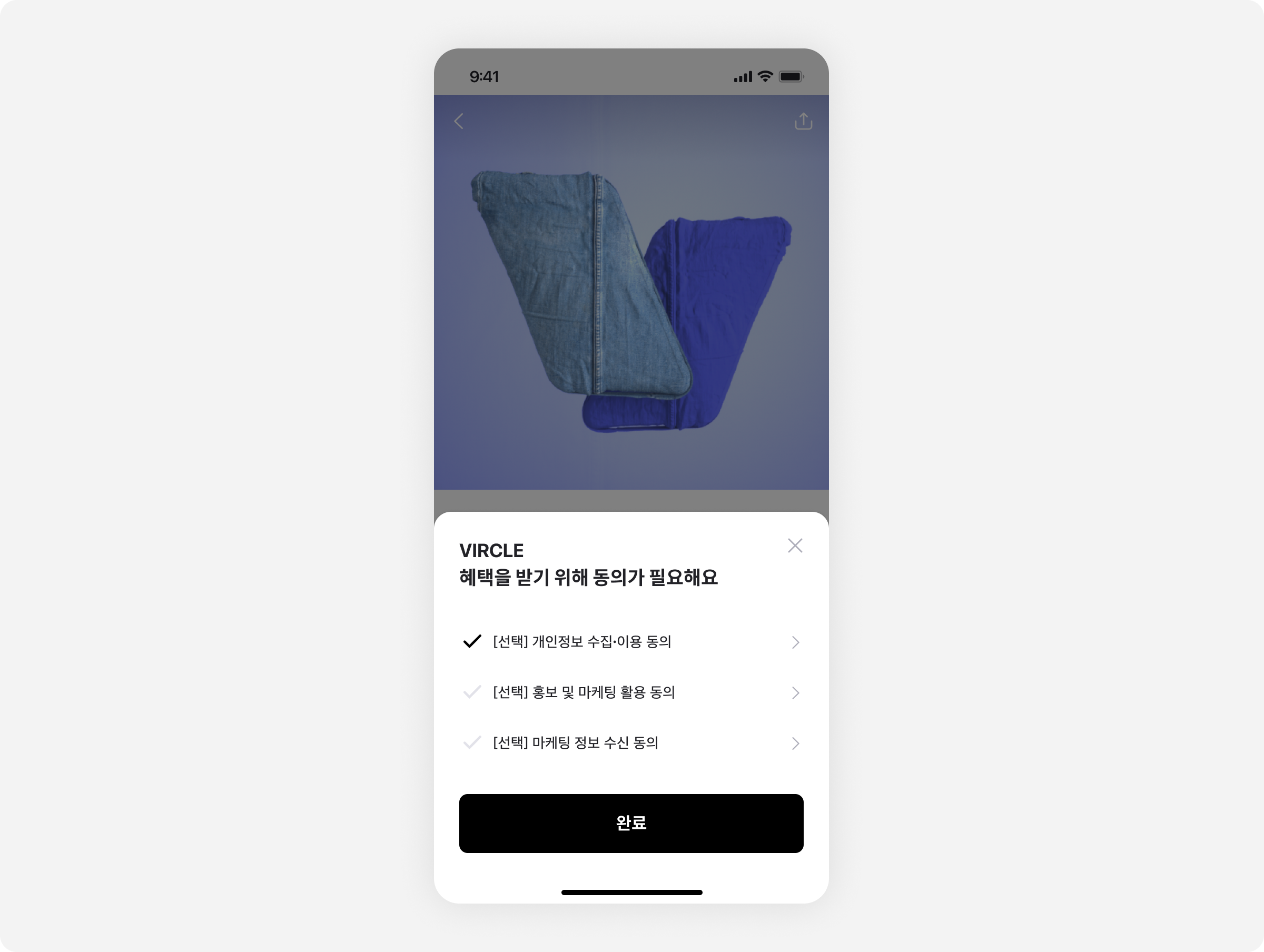The image size is (1264, 952).
Task: Open details chevron for 개인정보 수집·이용 동의
Action: 795,642
